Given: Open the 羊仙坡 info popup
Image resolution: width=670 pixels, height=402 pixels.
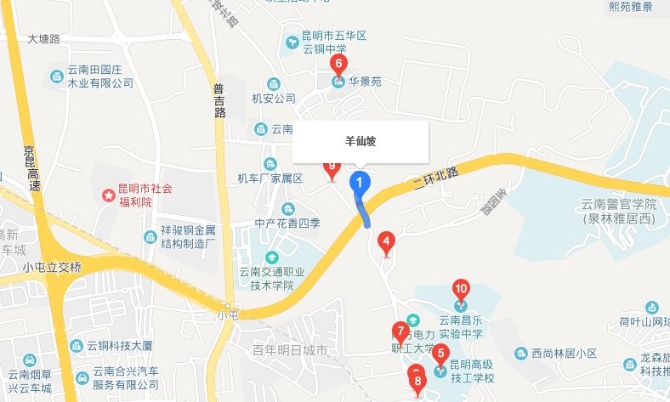Looking at the screenshot, I should coord(360,142).
